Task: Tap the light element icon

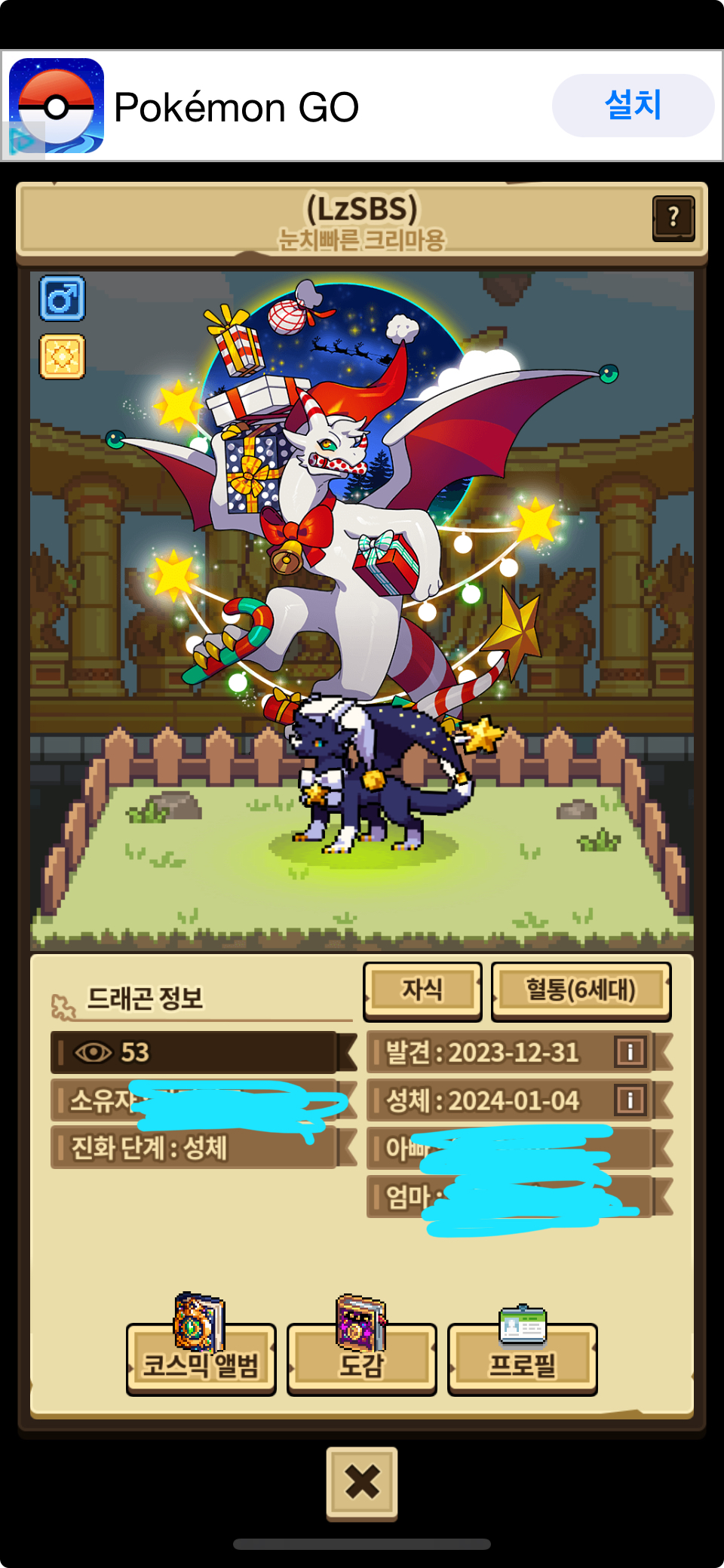Action: click(62, 356)
